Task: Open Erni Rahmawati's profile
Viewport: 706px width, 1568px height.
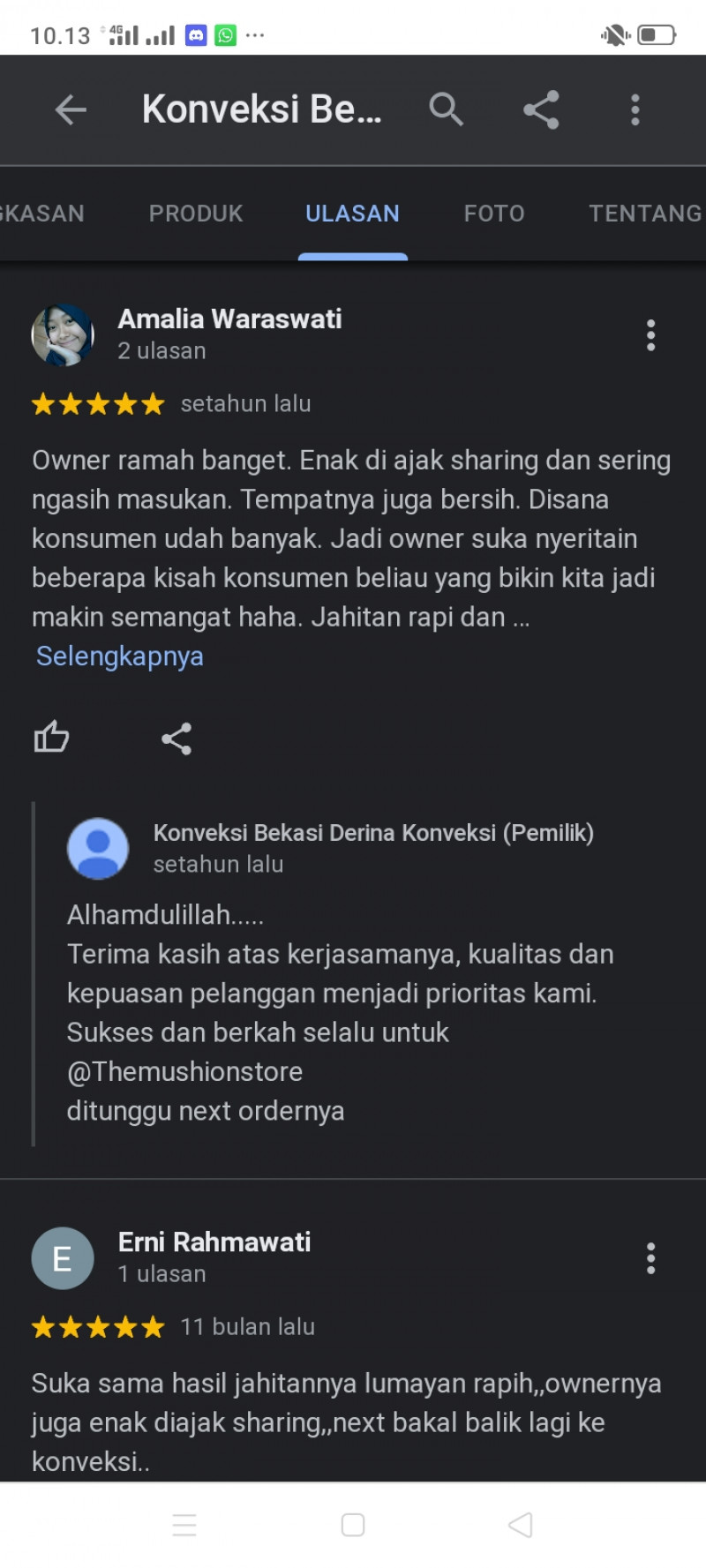Action: (214, 1242)
